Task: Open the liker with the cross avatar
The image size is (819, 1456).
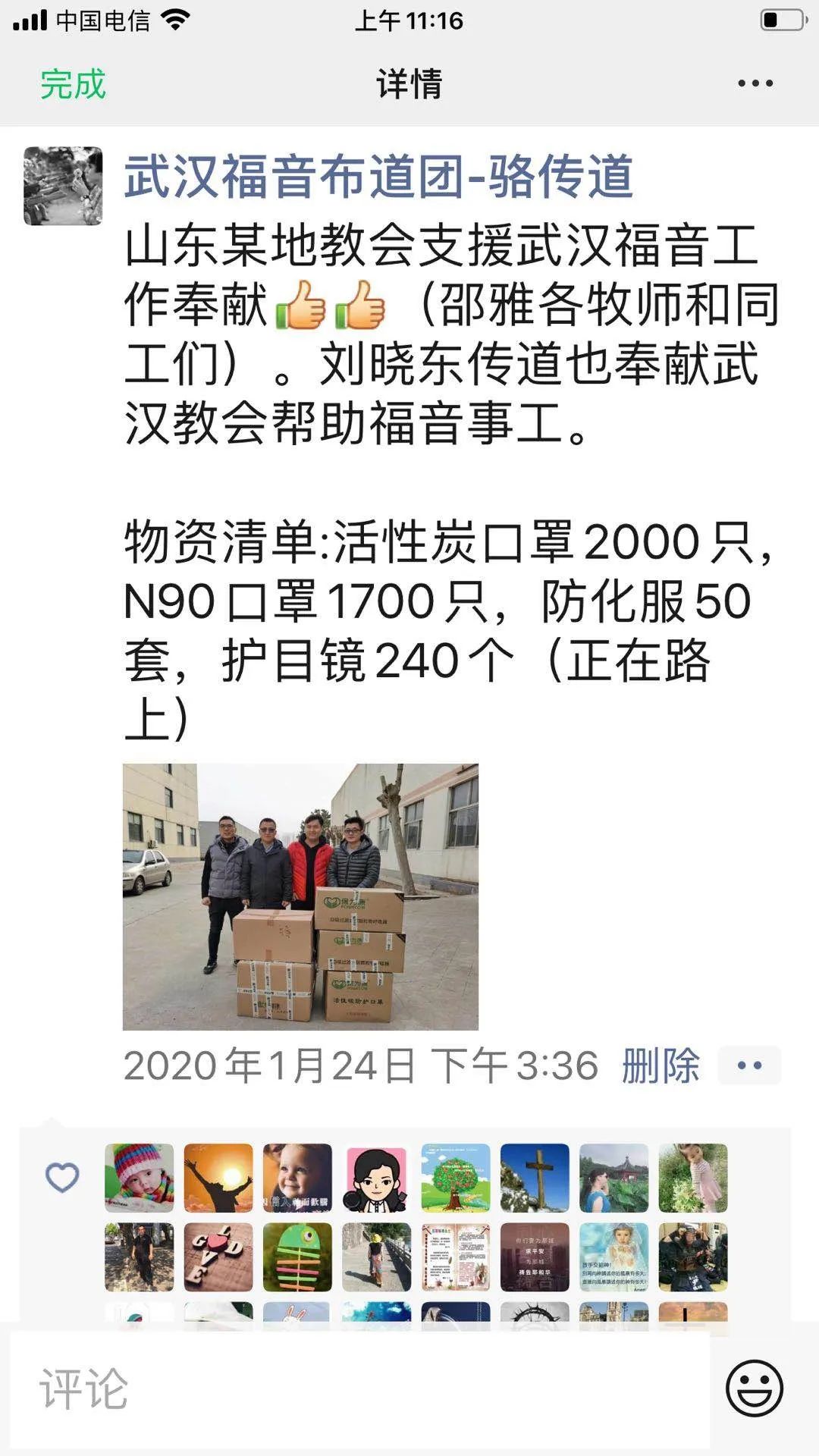Action: (535, 1178)
